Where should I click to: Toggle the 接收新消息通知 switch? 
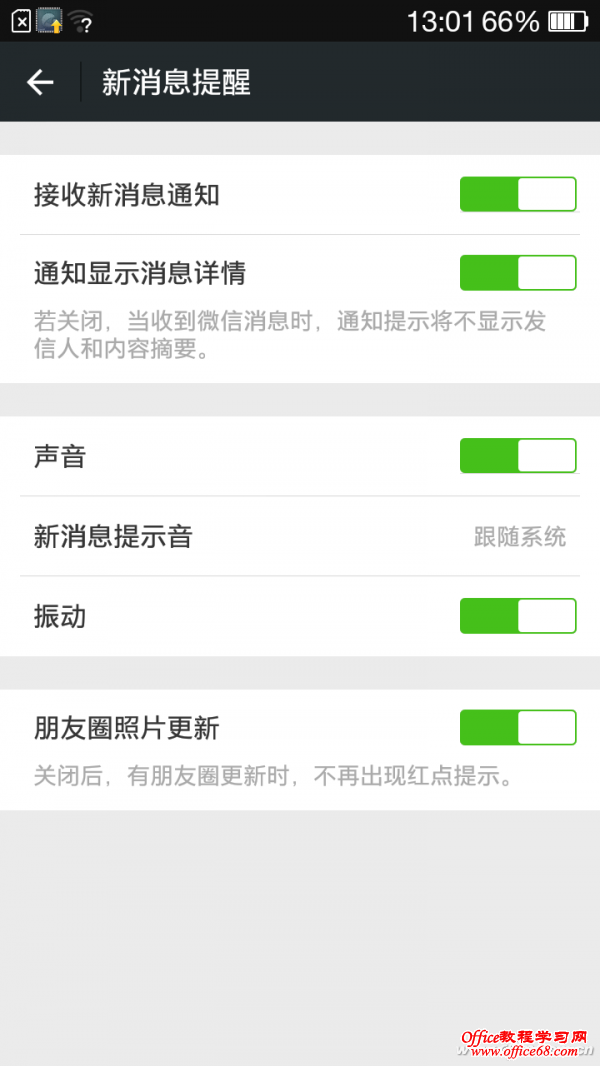(518, 194)
